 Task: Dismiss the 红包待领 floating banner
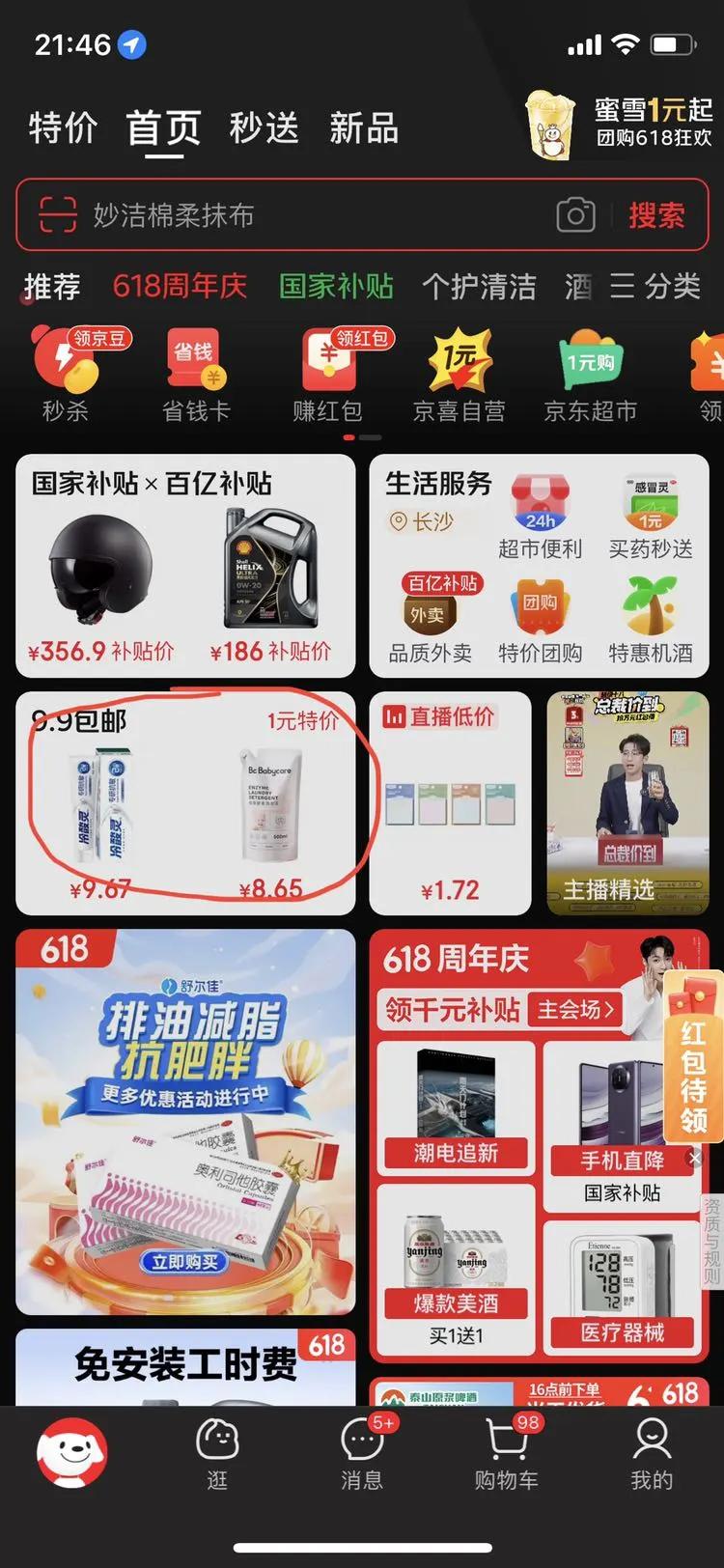coord(694,1158)
